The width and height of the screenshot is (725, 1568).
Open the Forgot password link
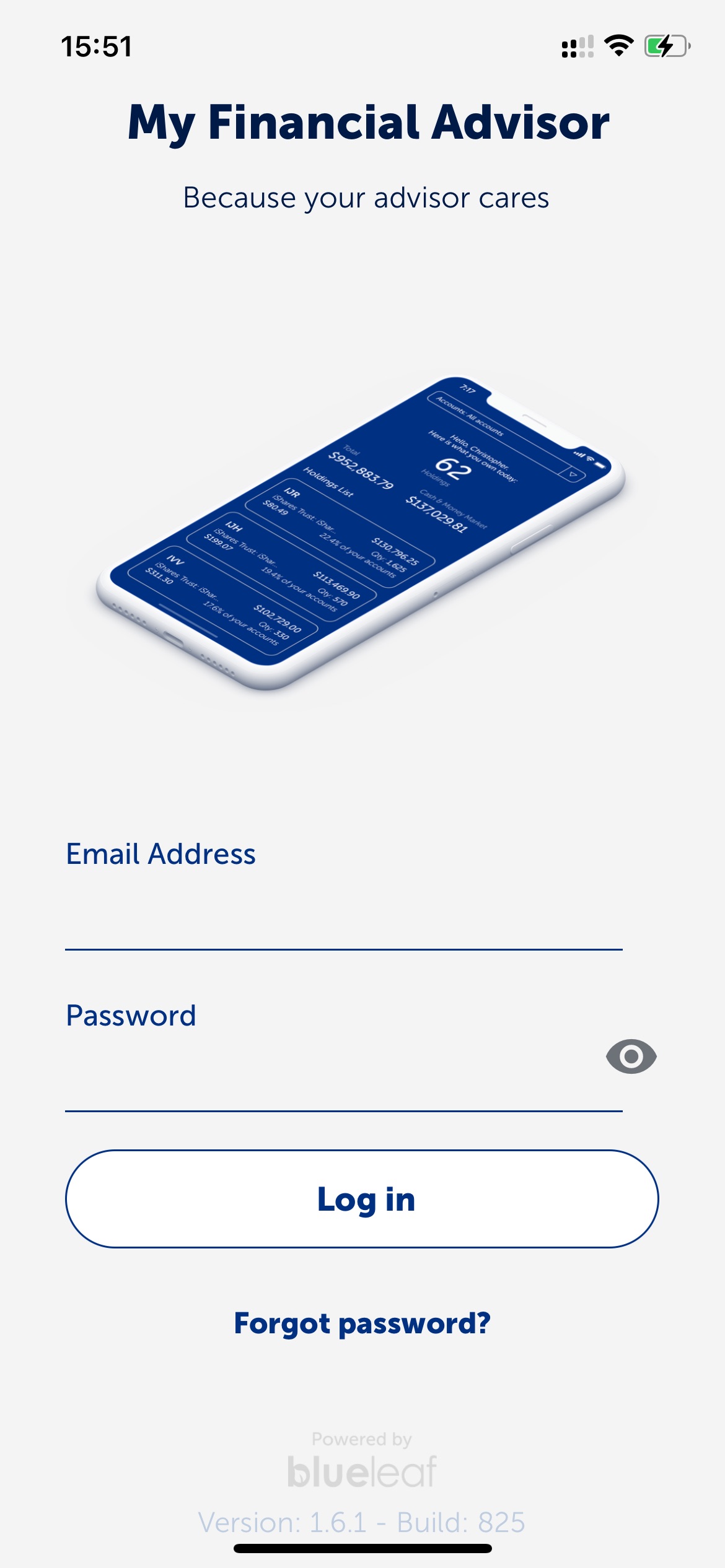pos(362,1323)
